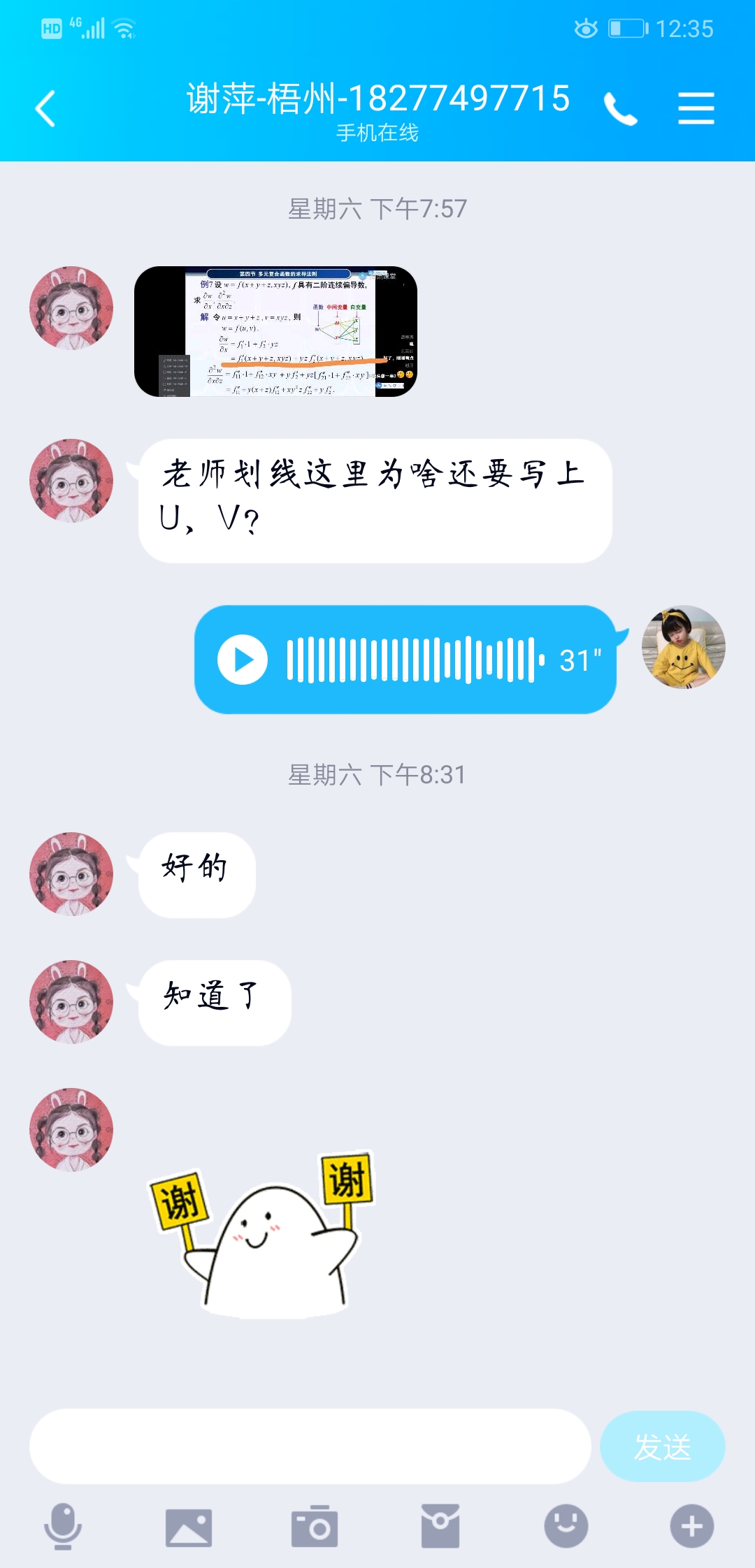The image size is (755, 1568).
Task: Play the 31-second voice message
Action: [x=243, y=660]
